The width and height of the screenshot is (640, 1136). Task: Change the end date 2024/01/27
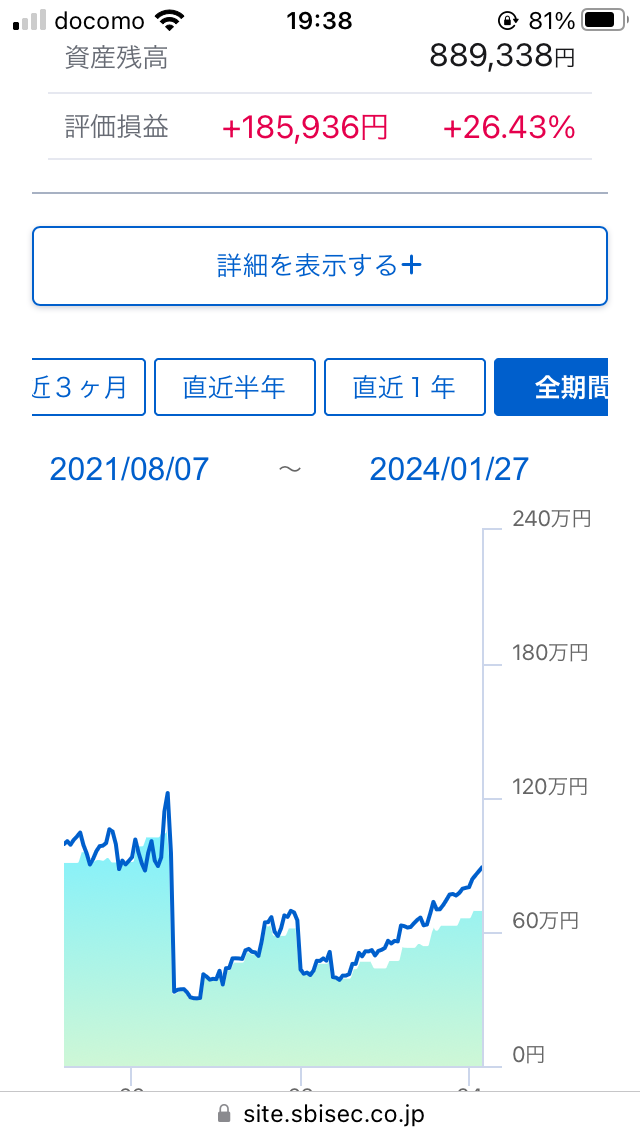pos(449,469)
